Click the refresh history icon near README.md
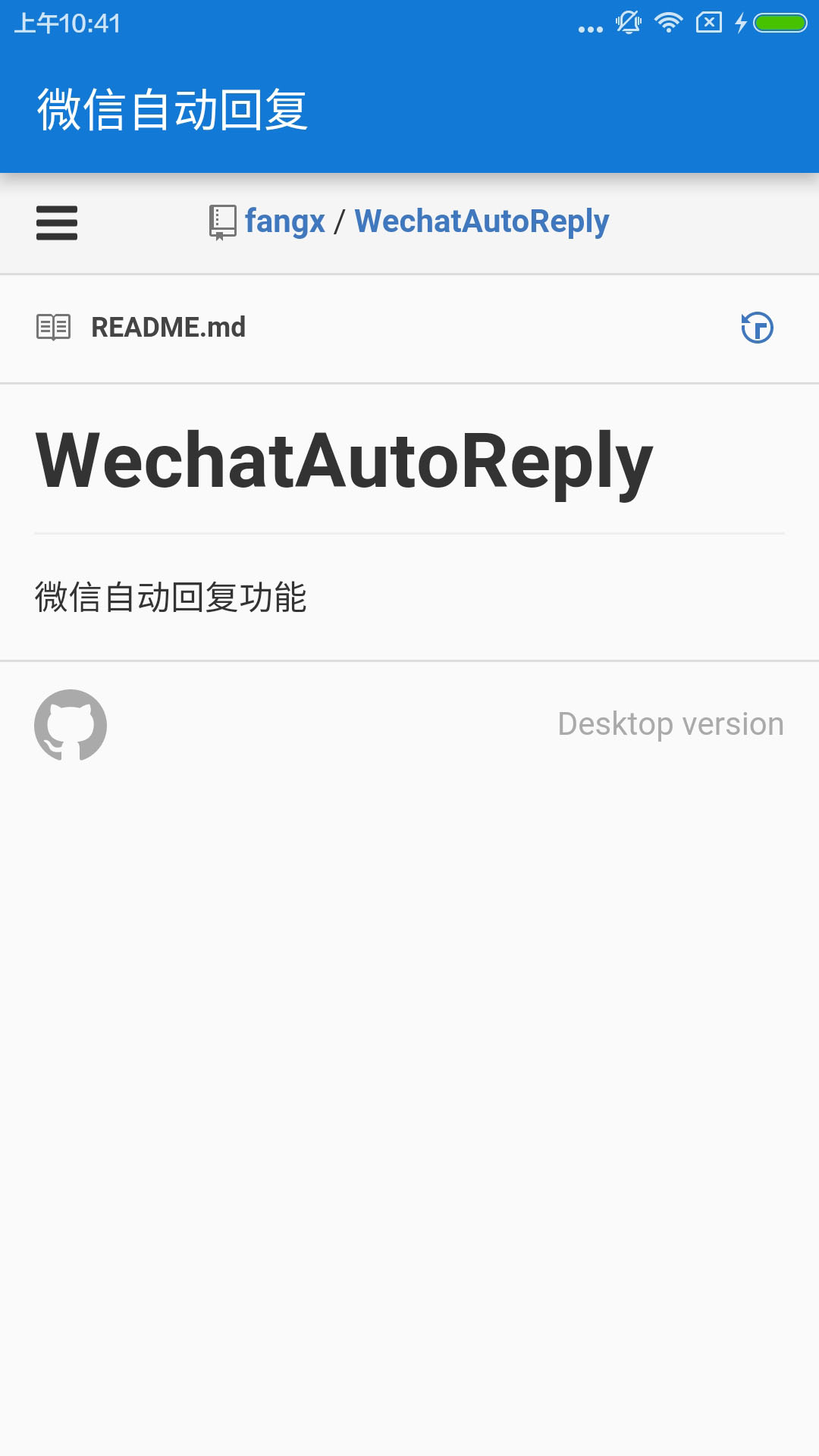The width and height of the screenshot is (819, 1456). click(x=758, y=328)
